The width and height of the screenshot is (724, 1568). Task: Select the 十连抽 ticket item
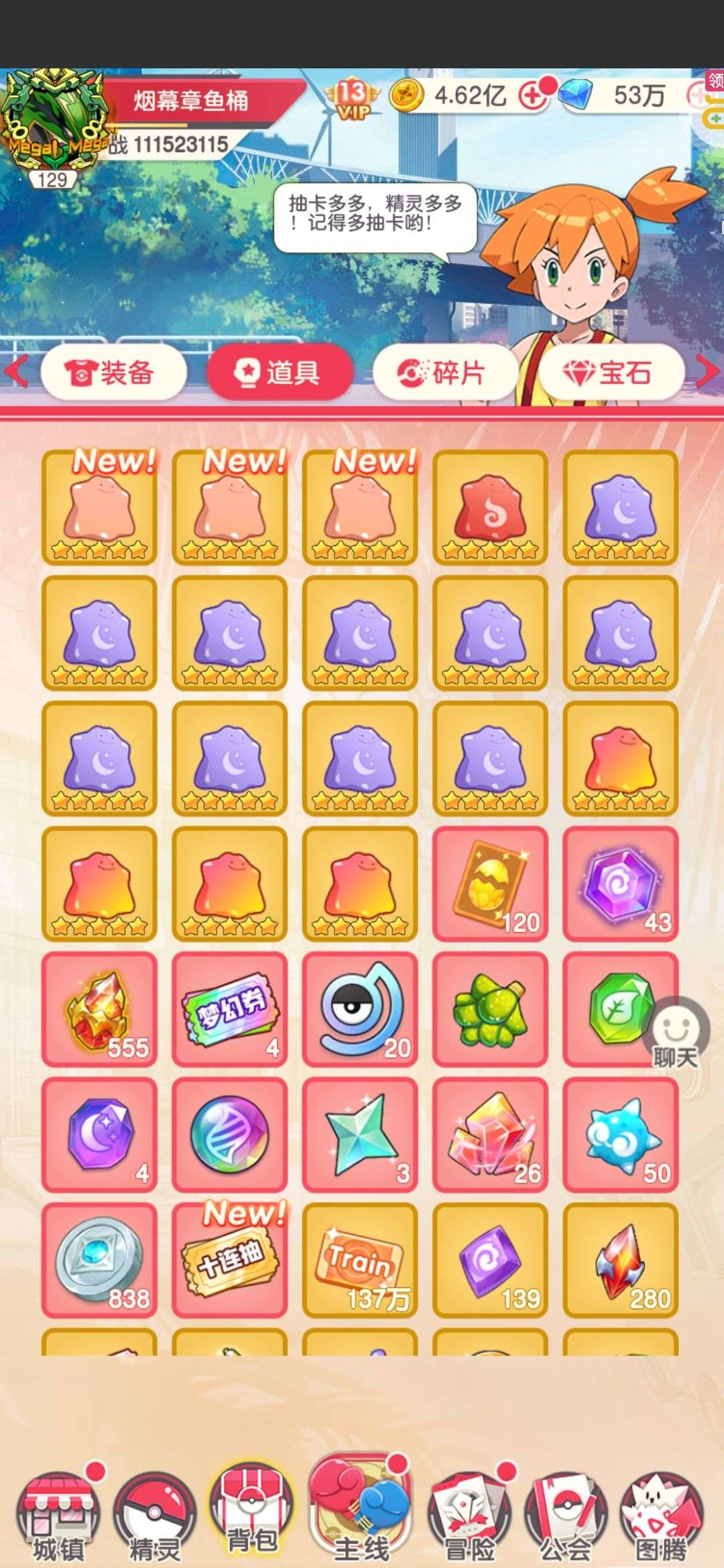tap(230, 1260)
